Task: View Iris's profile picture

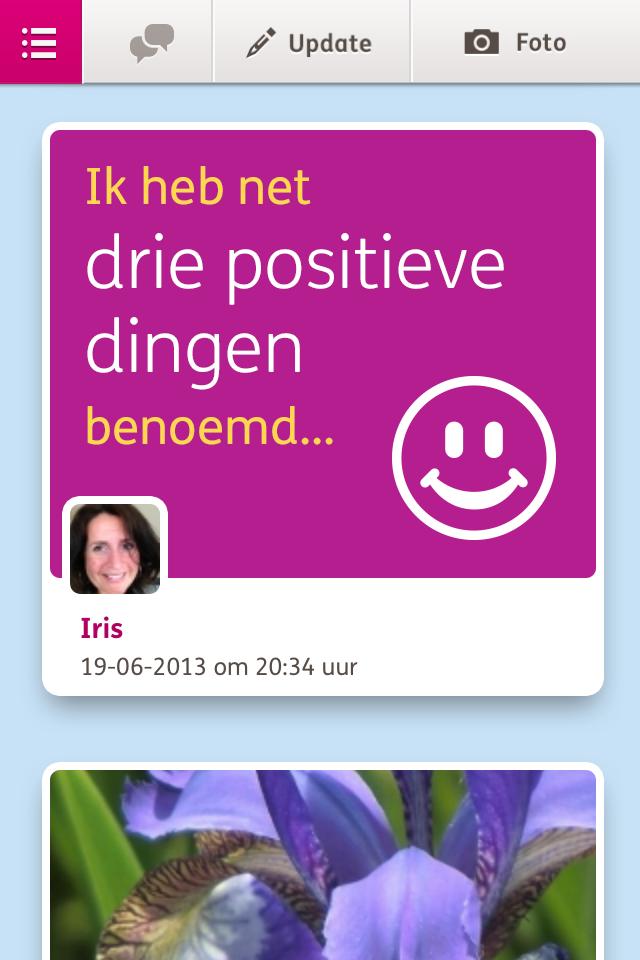Action: [x=115, y=549]
